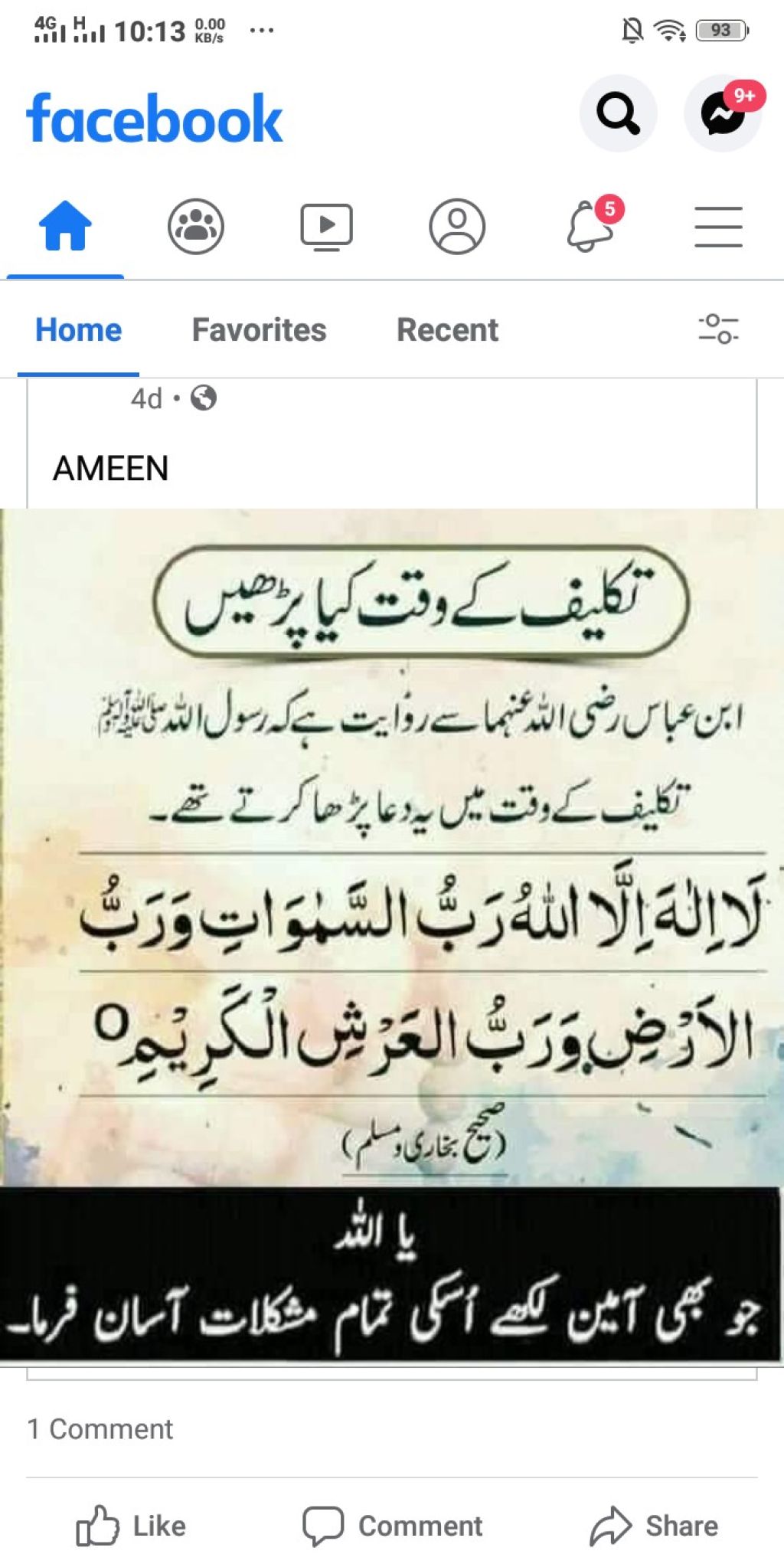784x1564 pixels.
Task: Switch to Recent feed
Action: click(447, 330)
